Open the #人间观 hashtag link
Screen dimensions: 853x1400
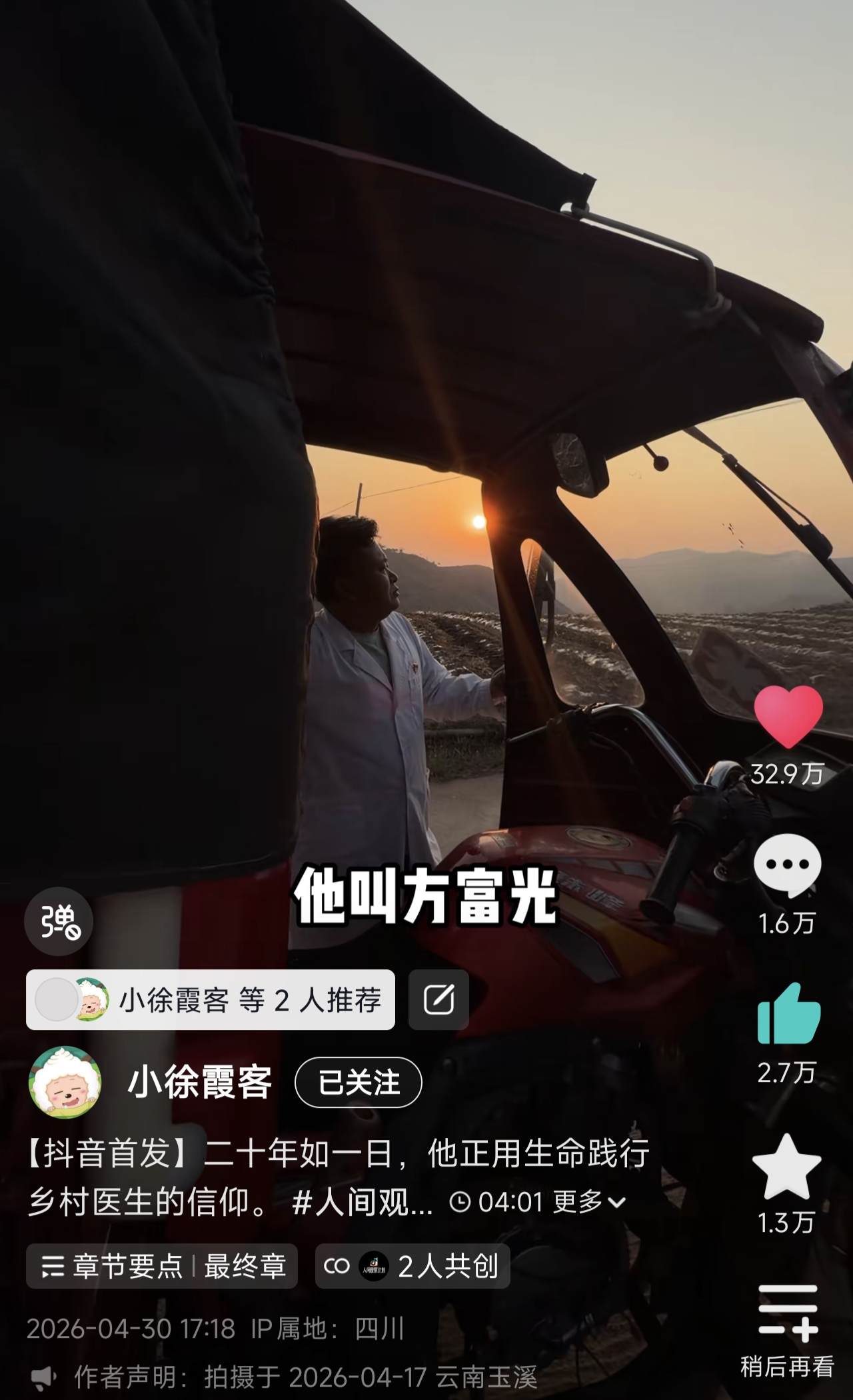363,1202
